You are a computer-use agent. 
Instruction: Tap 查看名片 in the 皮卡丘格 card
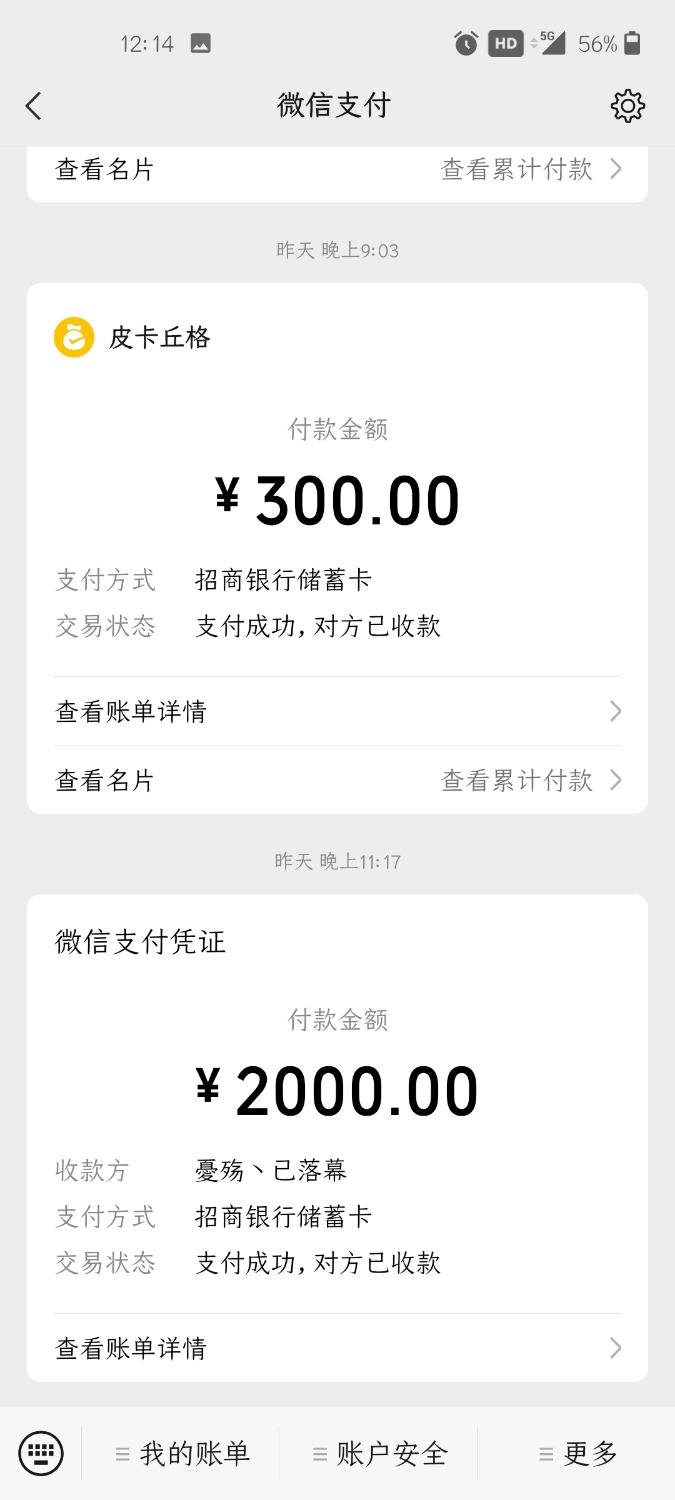point(105,780)
